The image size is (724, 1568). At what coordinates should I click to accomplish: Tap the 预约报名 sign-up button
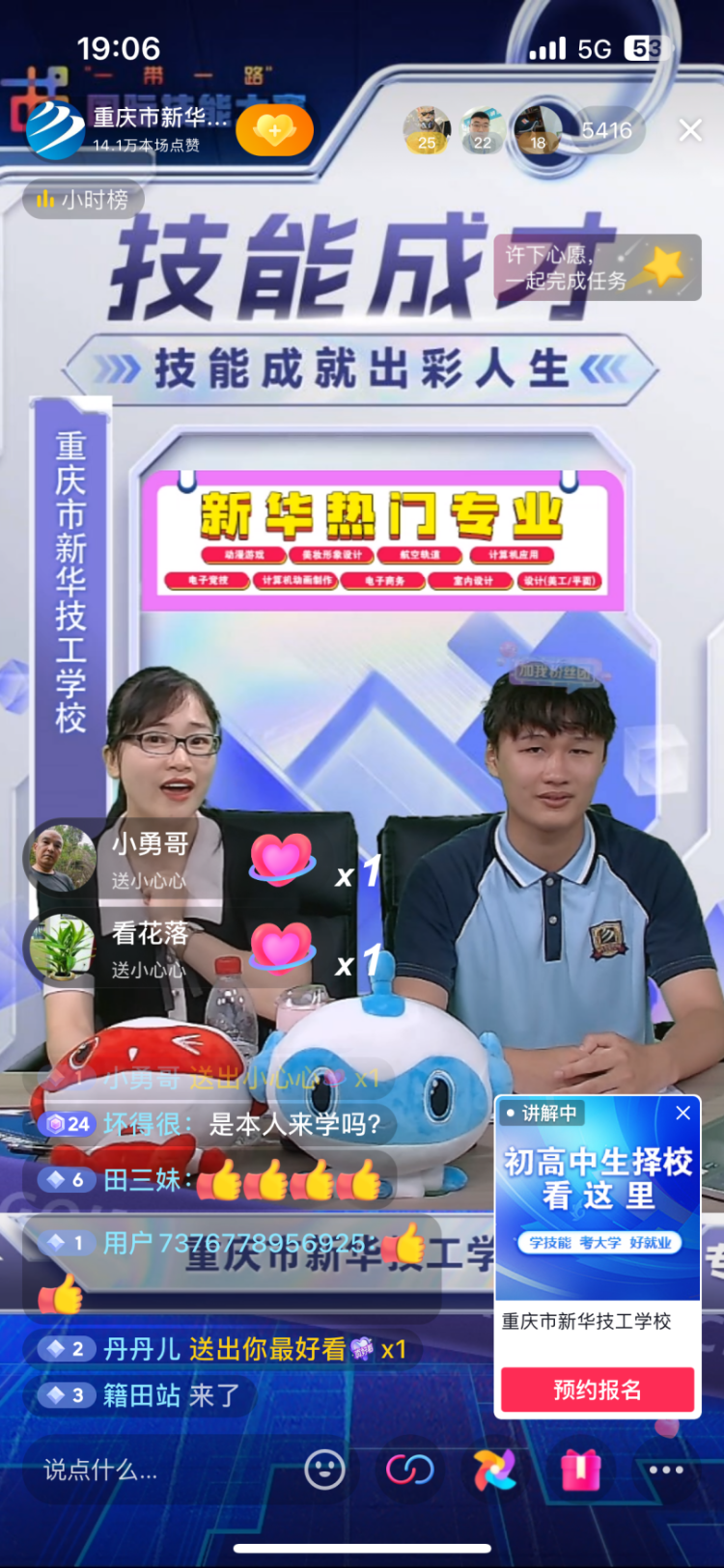click(x=597, y=1389)
